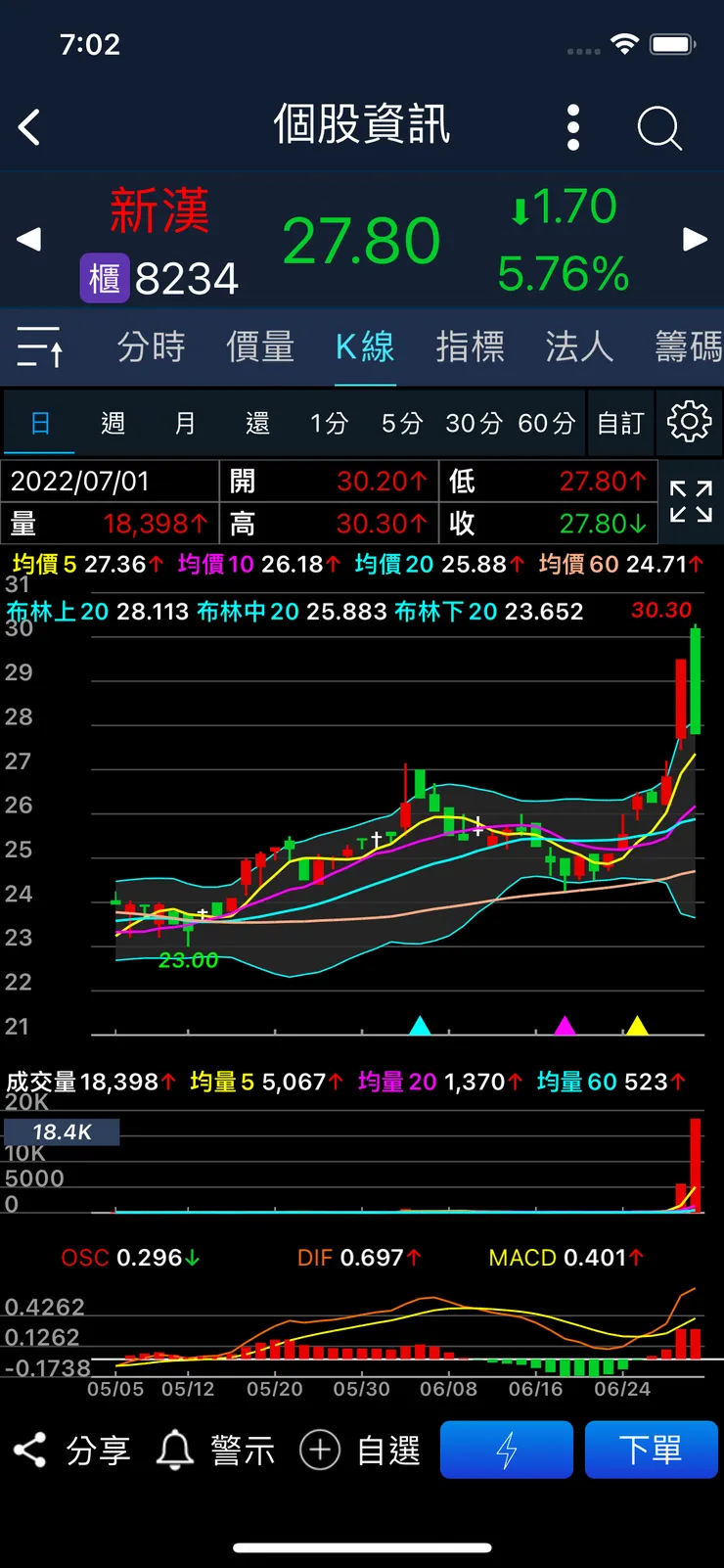Expand chart to fullscreen
Screen dimensions: 724x1568
(691, 501)
